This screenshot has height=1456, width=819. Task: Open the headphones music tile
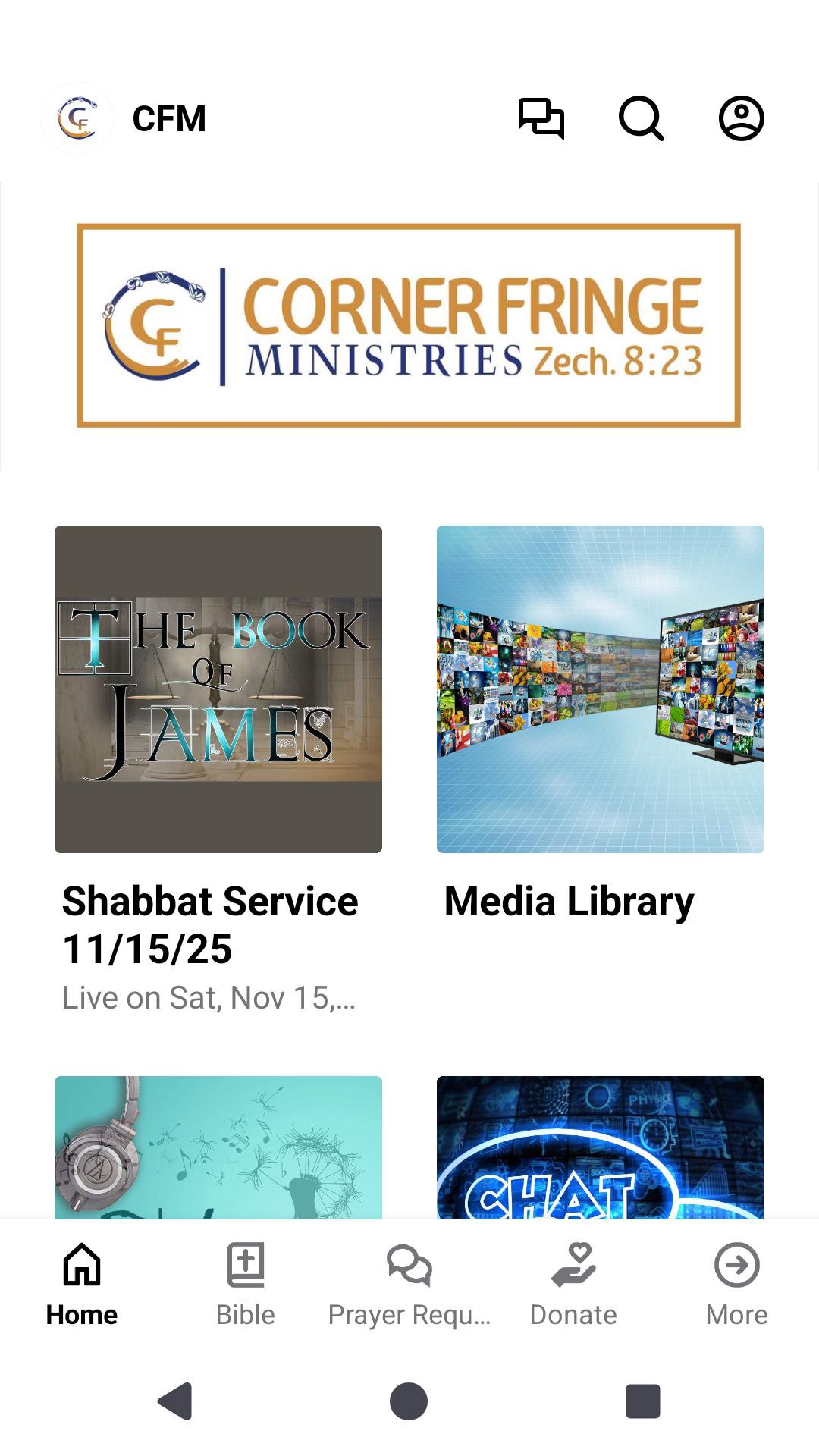pos(218,1147)
